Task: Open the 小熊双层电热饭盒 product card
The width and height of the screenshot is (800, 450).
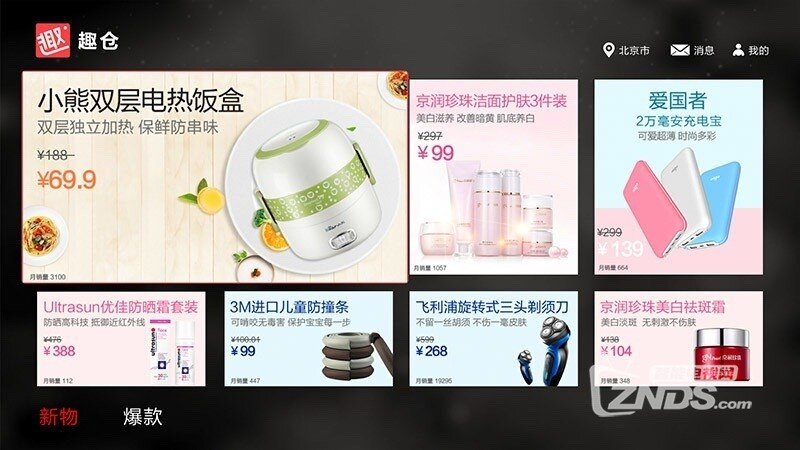Action: point(215,177)
